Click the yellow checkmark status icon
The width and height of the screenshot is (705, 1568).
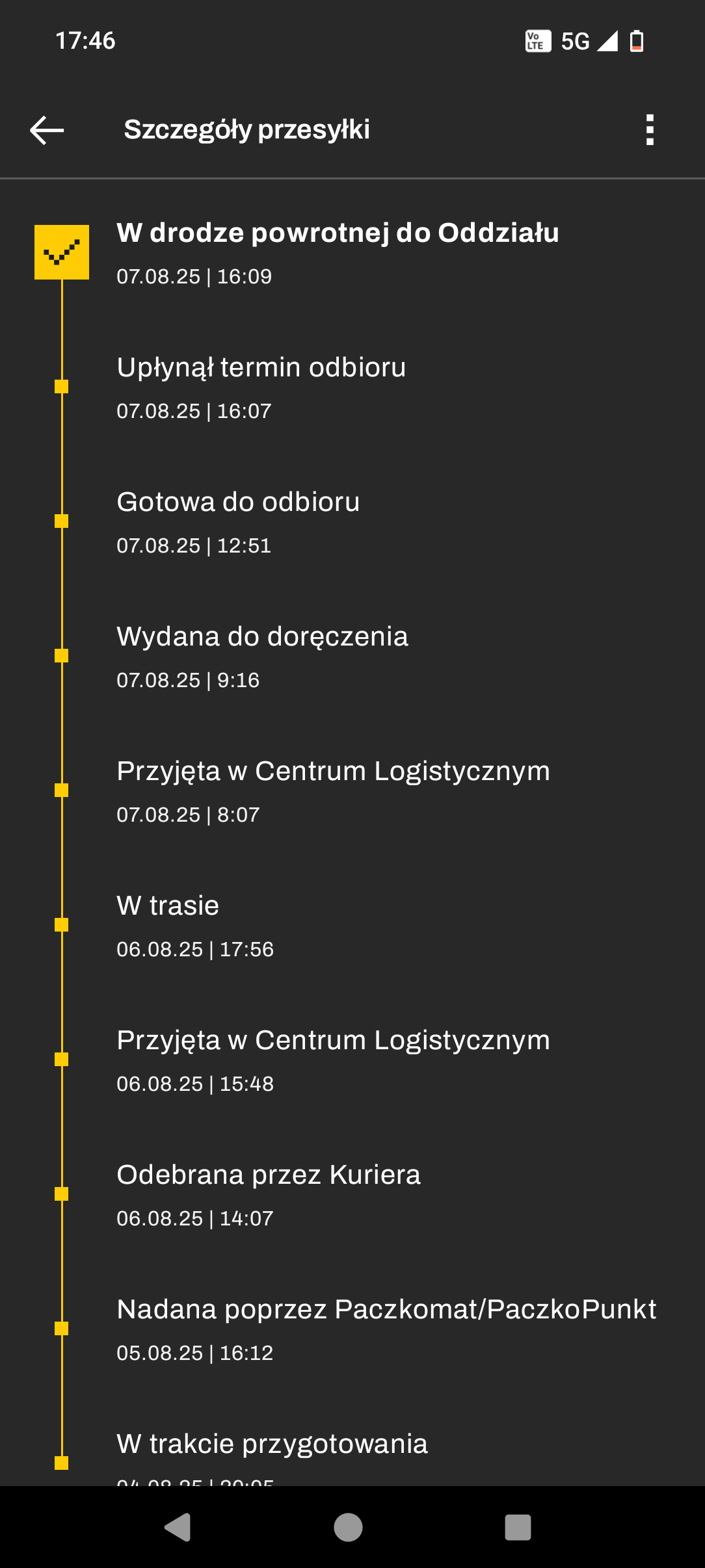62,252
